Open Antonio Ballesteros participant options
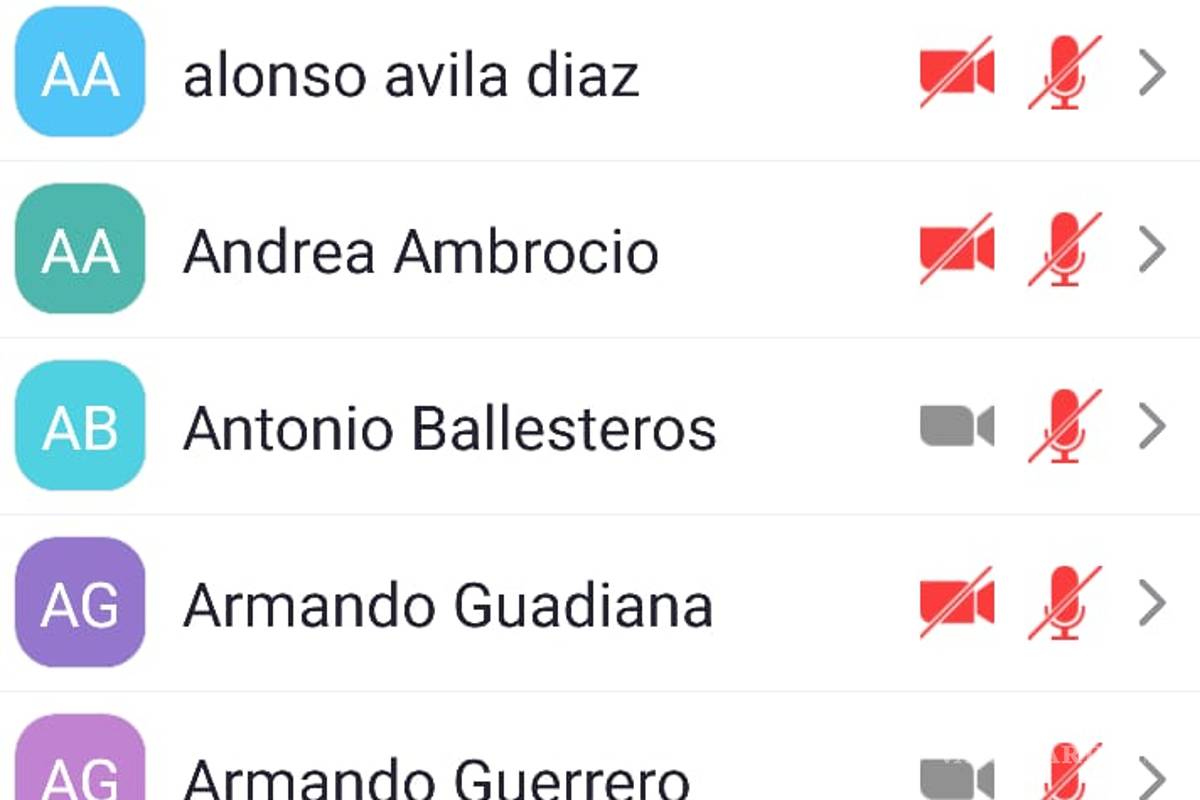 (1152, 427)
